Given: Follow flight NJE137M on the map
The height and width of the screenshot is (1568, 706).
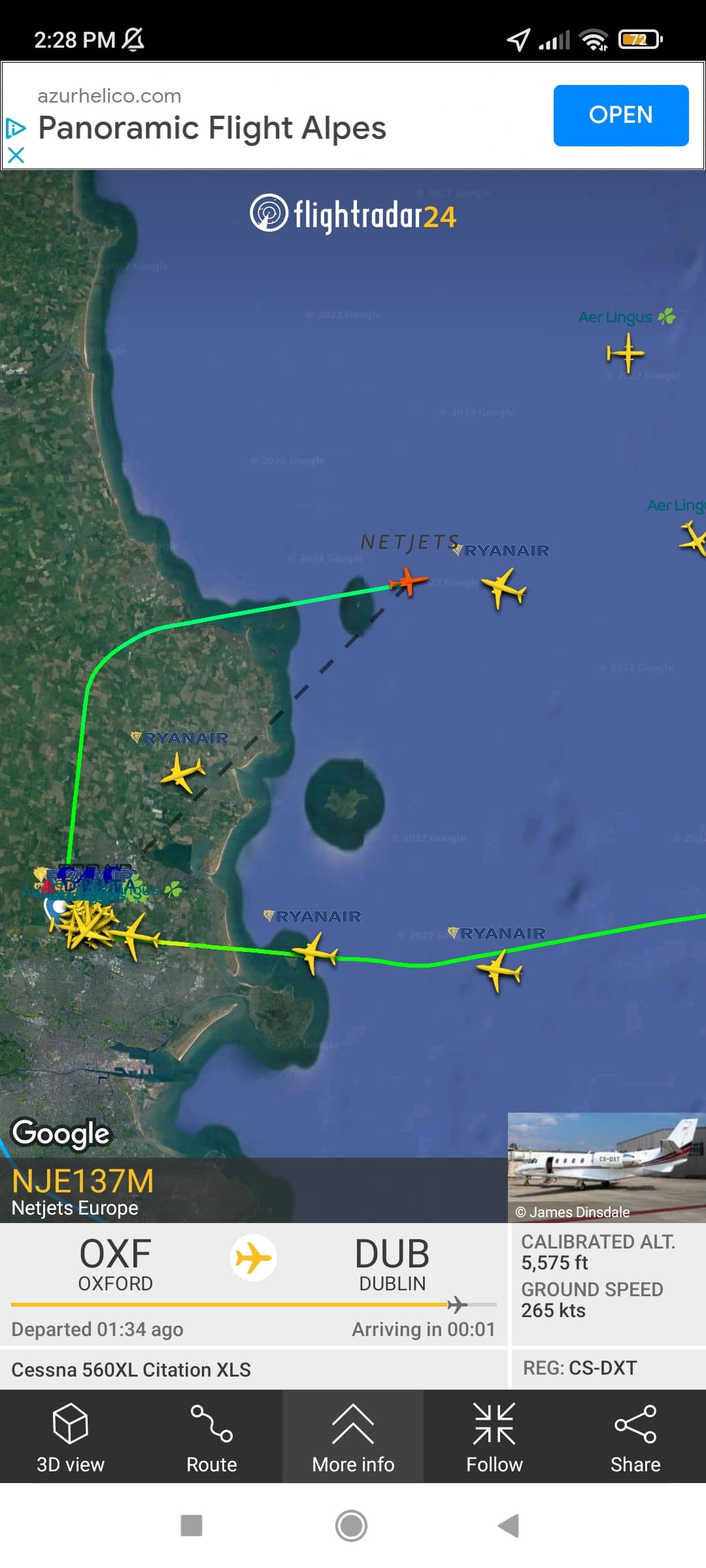Looking at the screenshot, I should (x=494, y=1437).
